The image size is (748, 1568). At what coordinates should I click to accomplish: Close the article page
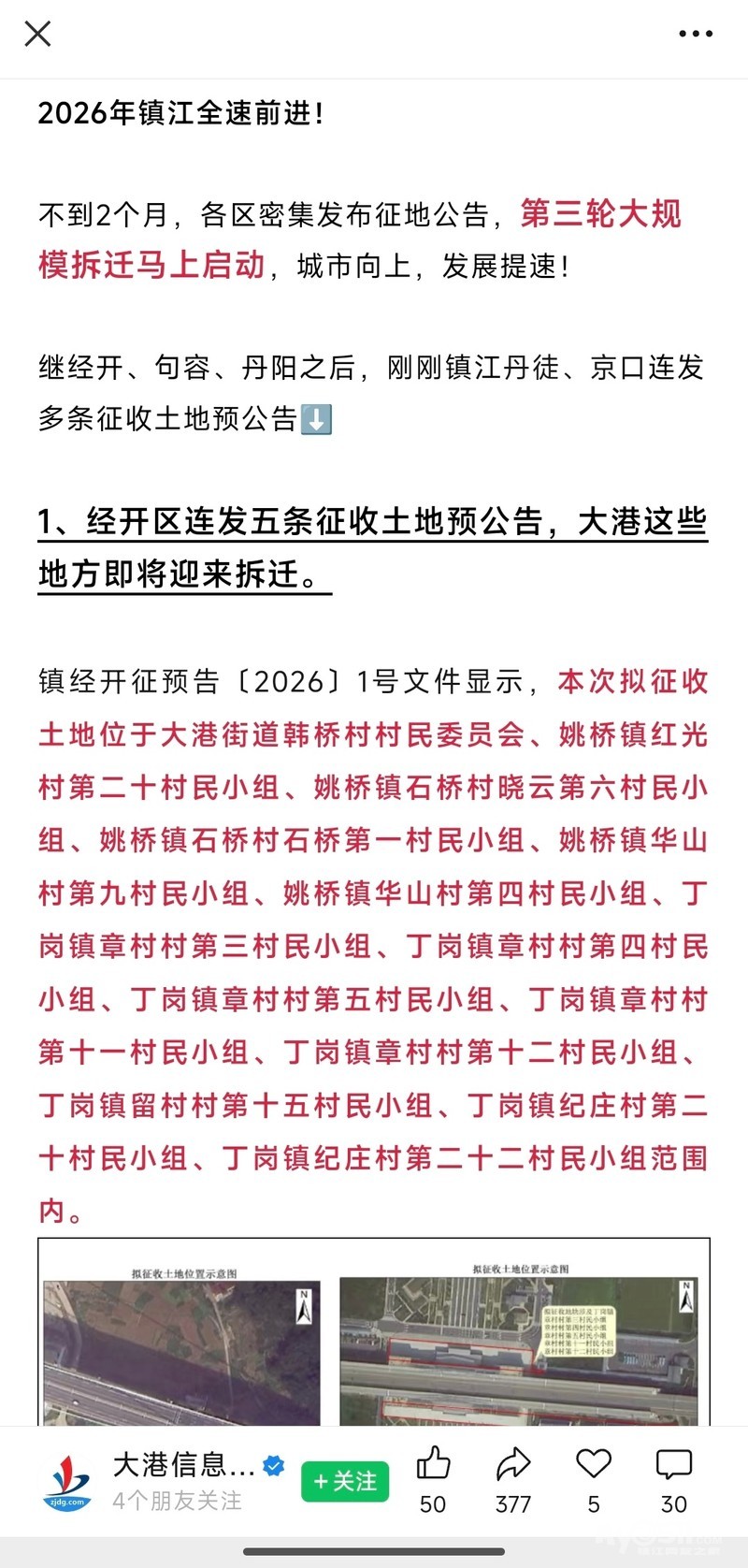click(37, 34)
